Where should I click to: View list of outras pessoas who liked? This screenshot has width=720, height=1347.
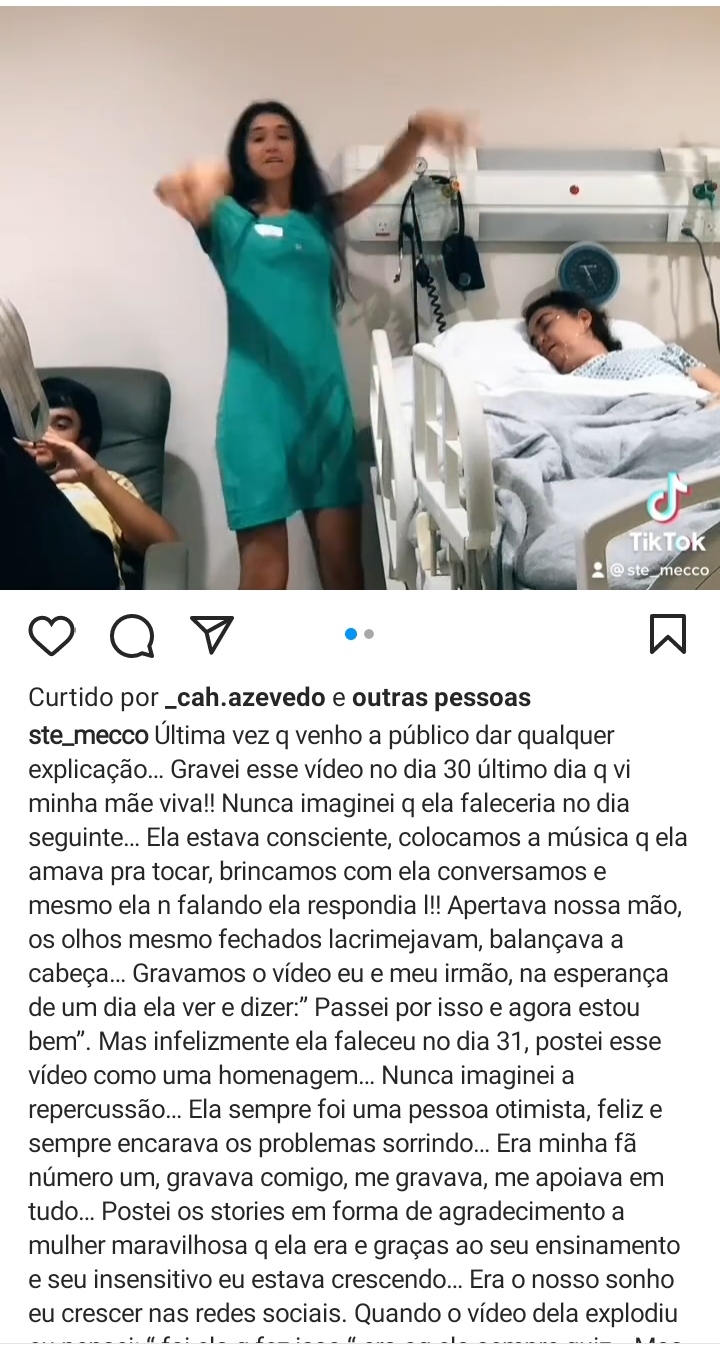[x=441, y=697]
